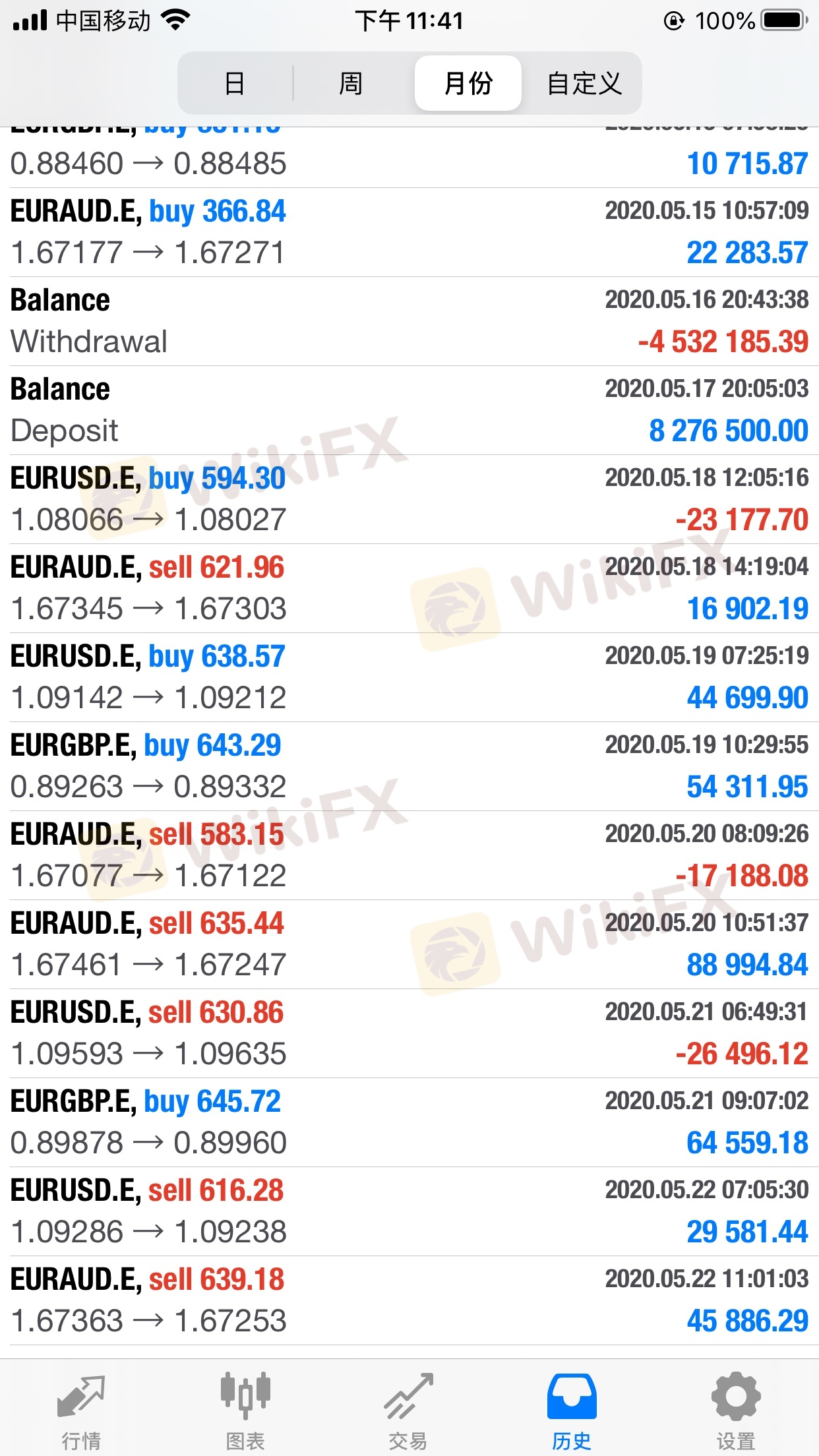Select the 周 (week) period
Image resolution: width=819 pixels, height=1456 pixels.
point(351,84)
